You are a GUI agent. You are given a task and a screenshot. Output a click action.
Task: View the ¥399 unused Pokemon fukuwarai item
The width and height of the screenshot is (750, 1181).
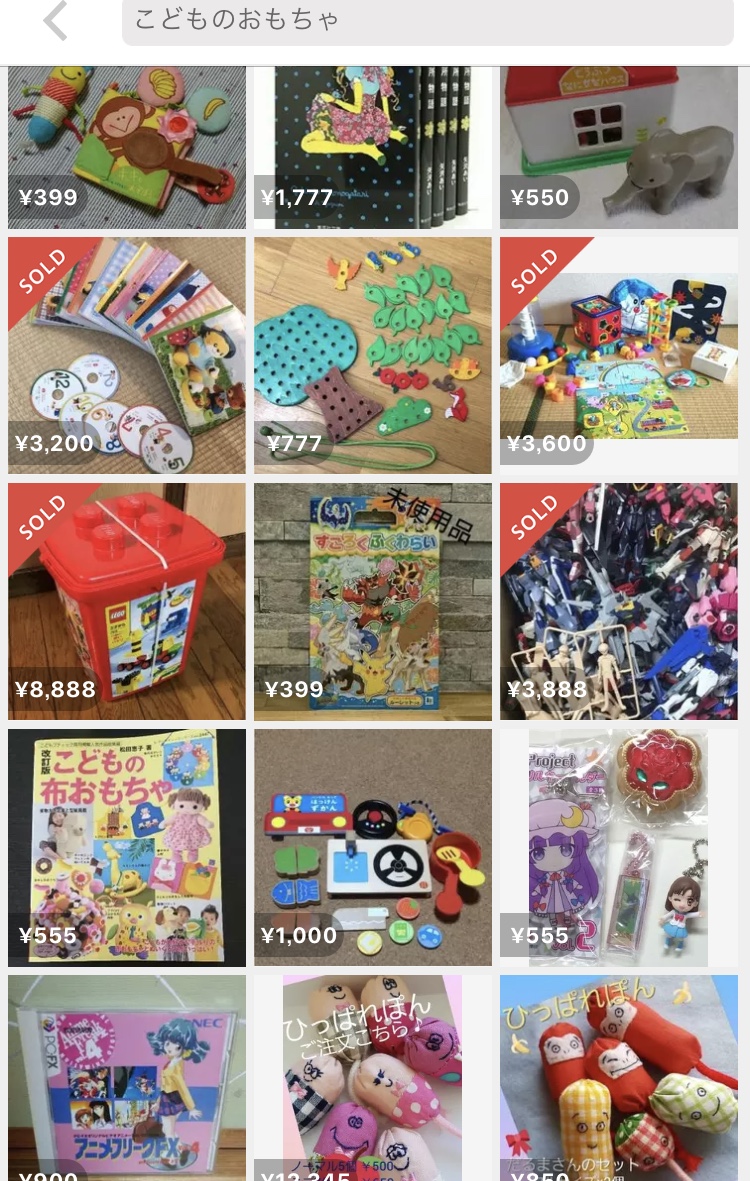click(x=373, y=601)
